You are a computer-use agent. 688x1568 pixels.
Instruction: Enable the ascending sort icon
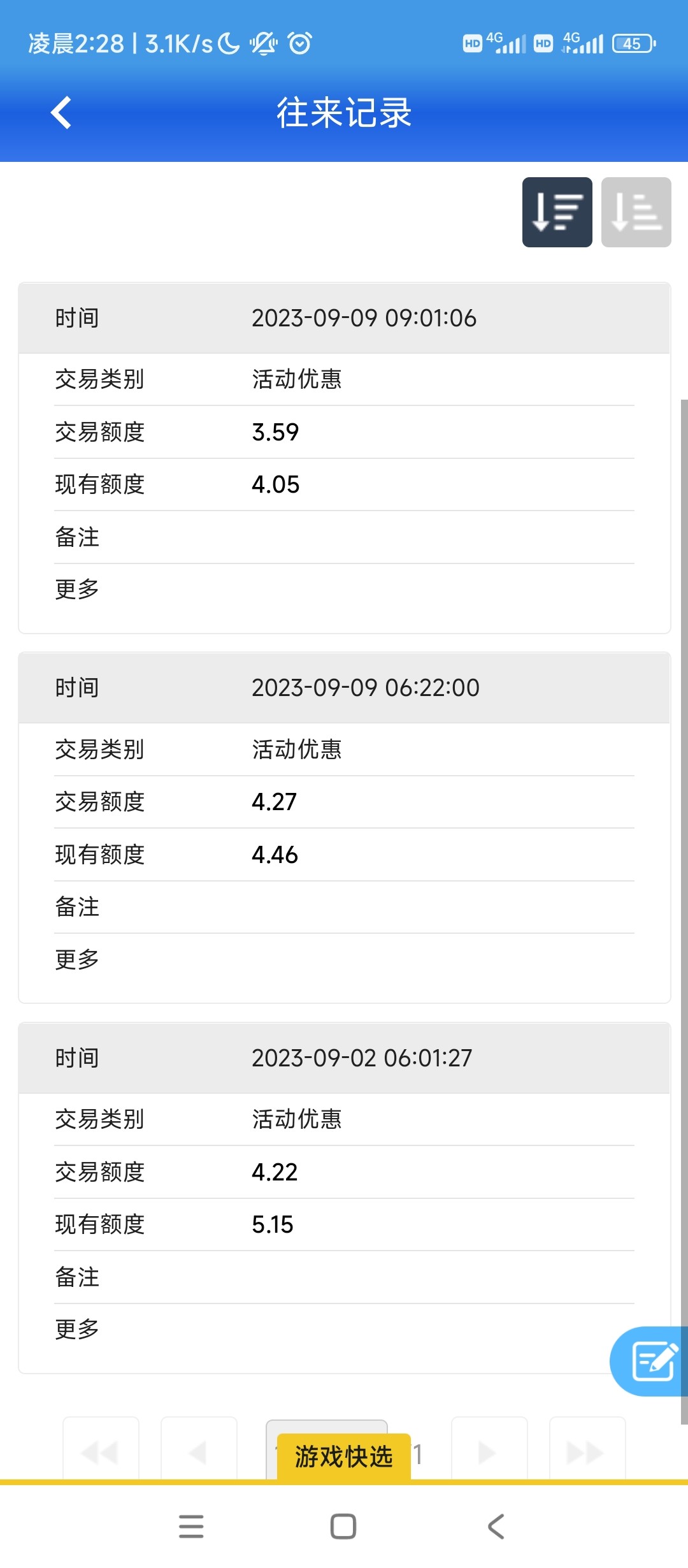coord(636,213)
